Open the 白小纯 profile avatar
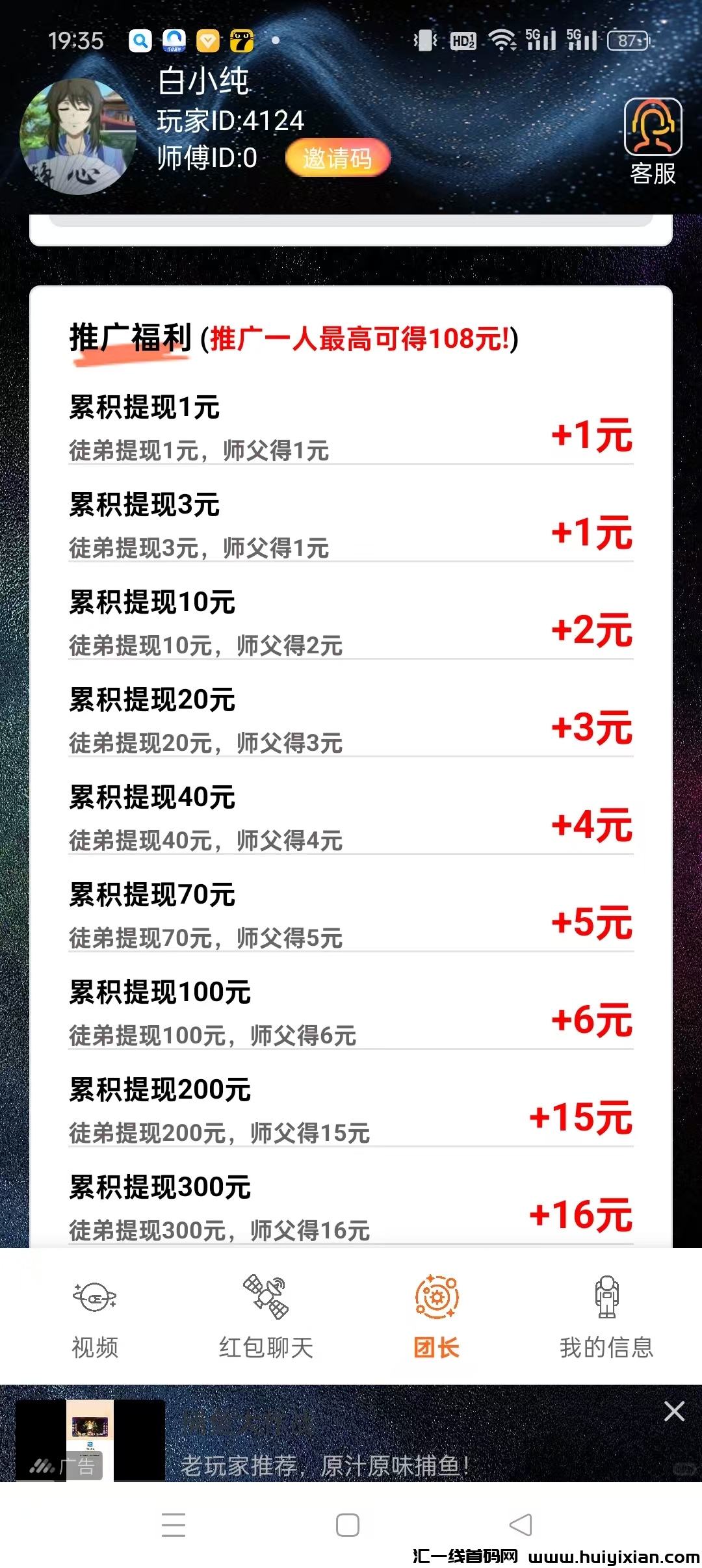 point(78,137)
